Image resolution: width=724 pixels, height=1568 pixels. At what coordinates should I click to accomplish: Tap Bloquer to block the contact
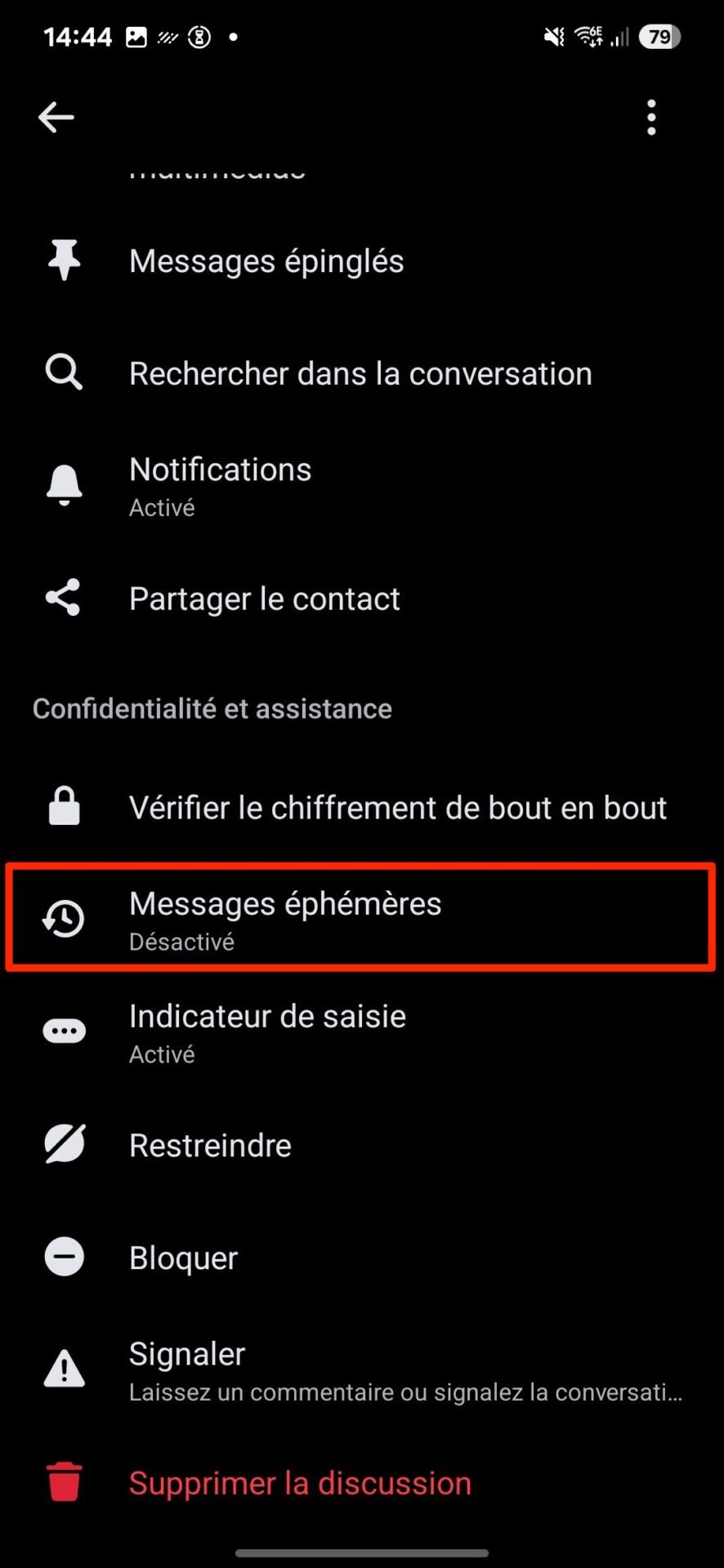(x=362, y=1258)
